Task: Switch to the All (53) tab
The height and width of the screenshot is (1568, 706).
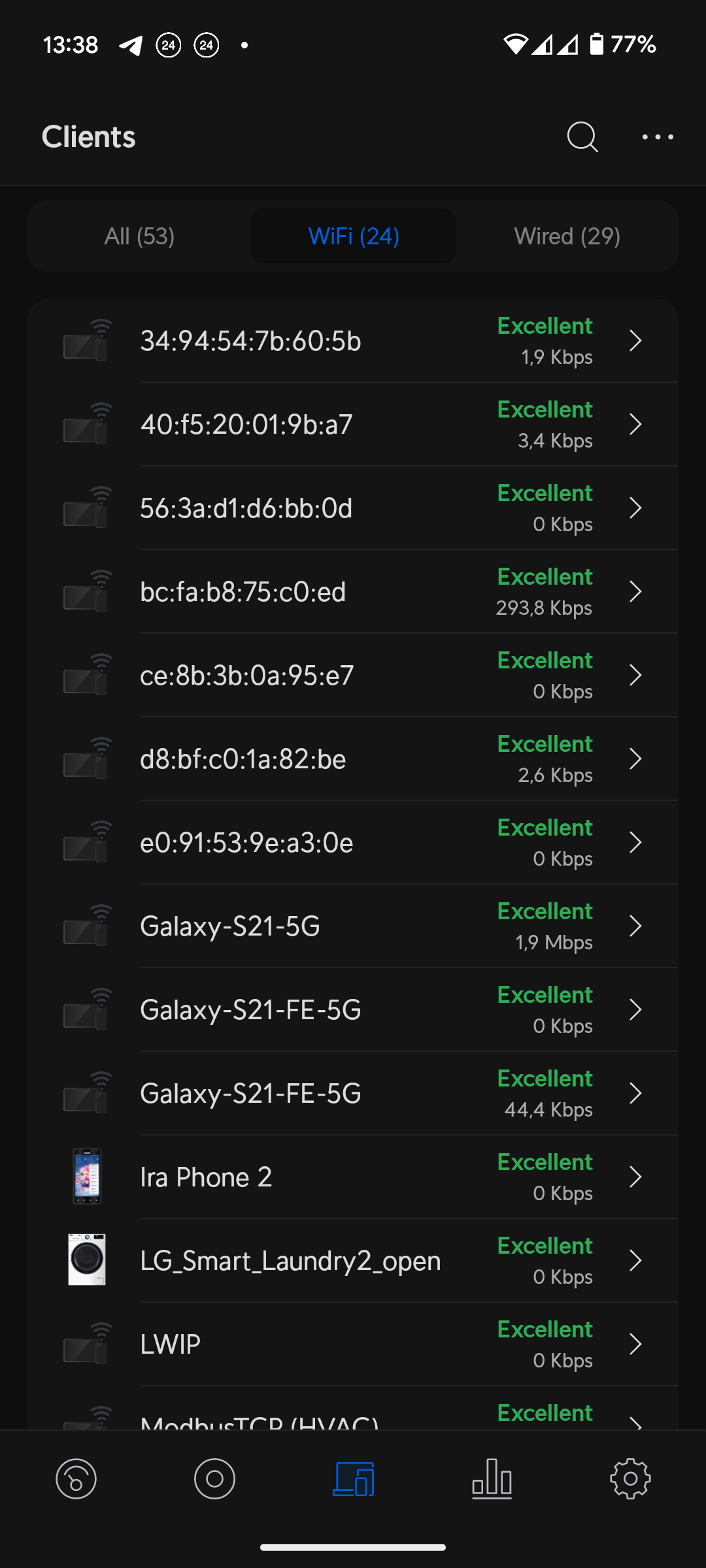Action: click(x=139, y=236)
